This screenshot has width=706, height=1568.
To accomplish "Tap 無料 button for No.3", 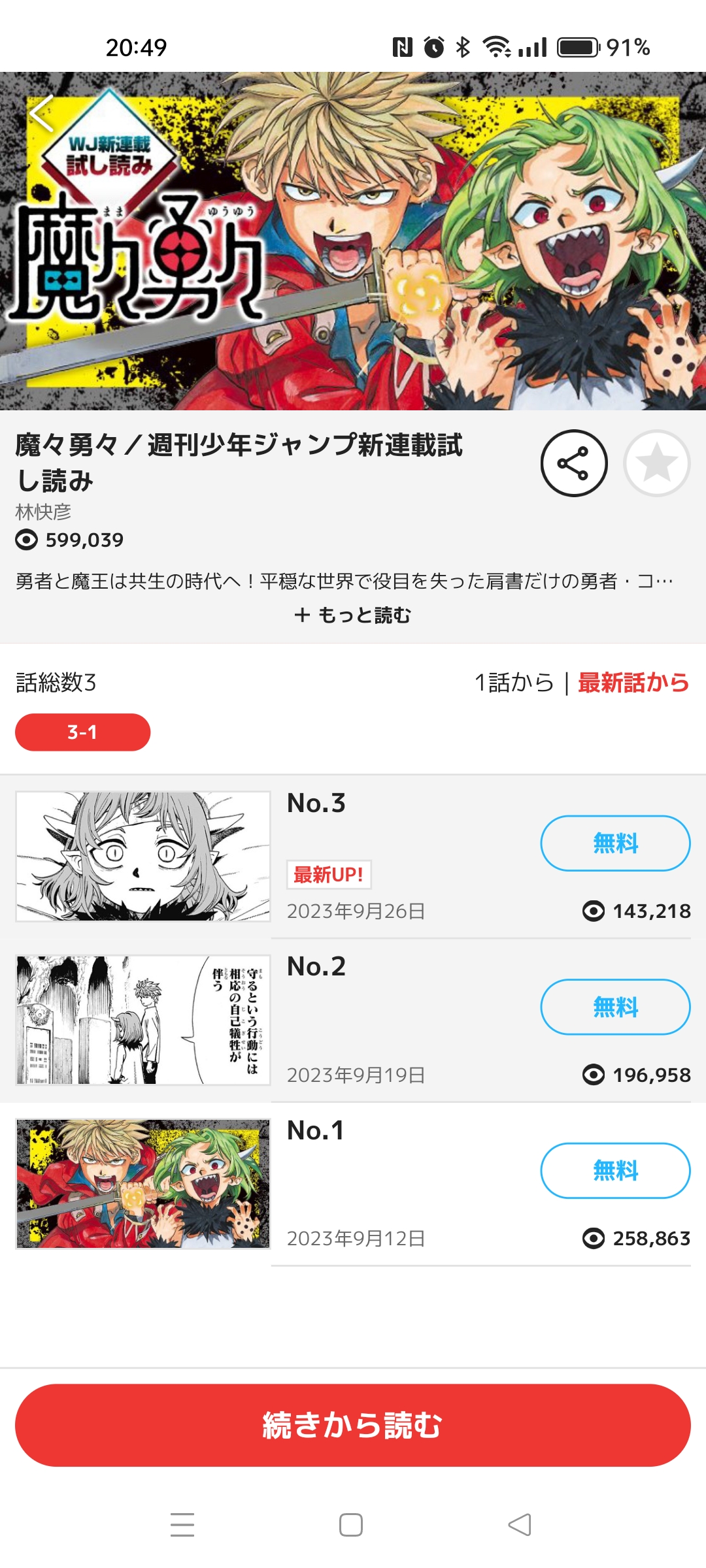I will click(615, 843).
